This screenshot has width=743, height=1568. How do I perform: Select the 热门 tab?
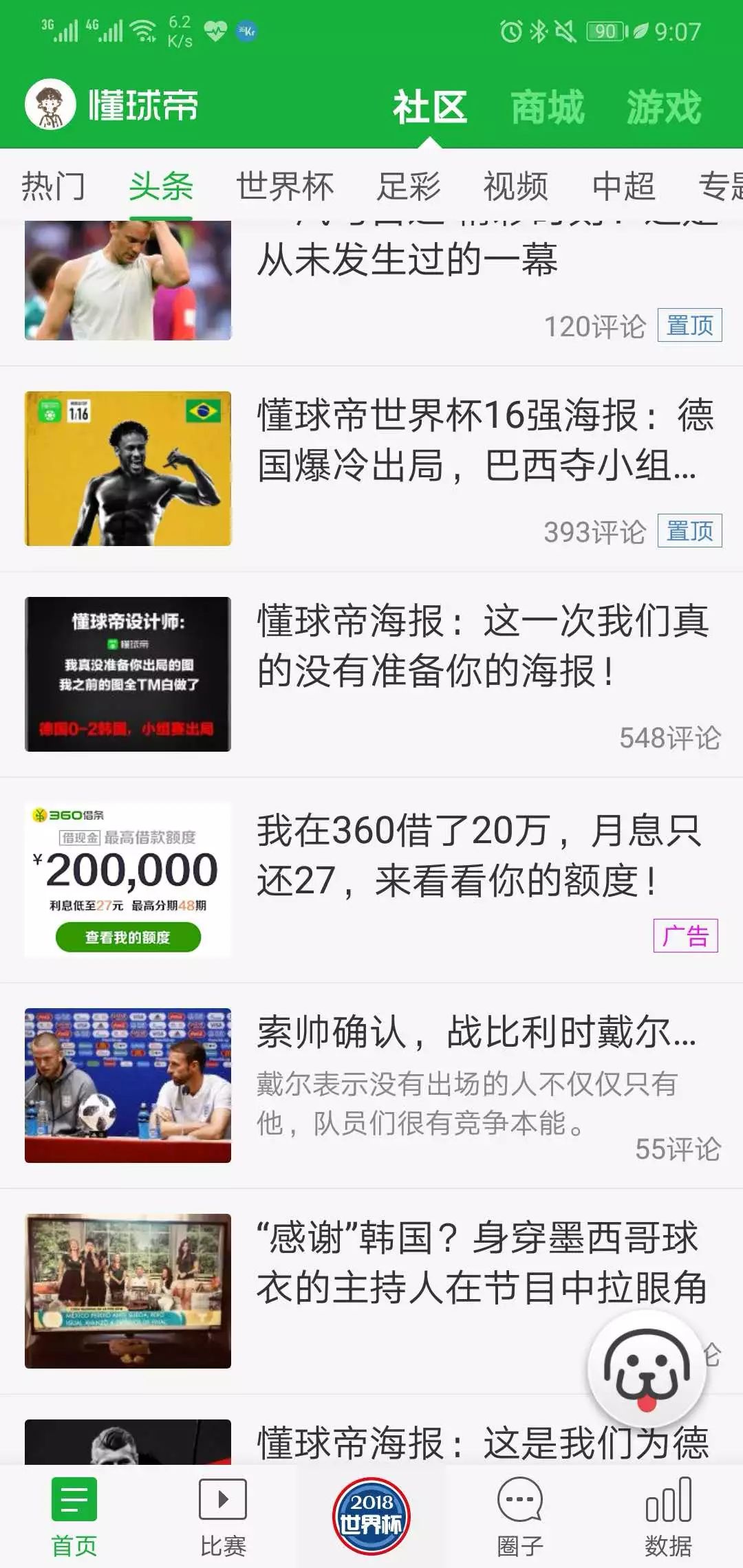pos(53,186)
